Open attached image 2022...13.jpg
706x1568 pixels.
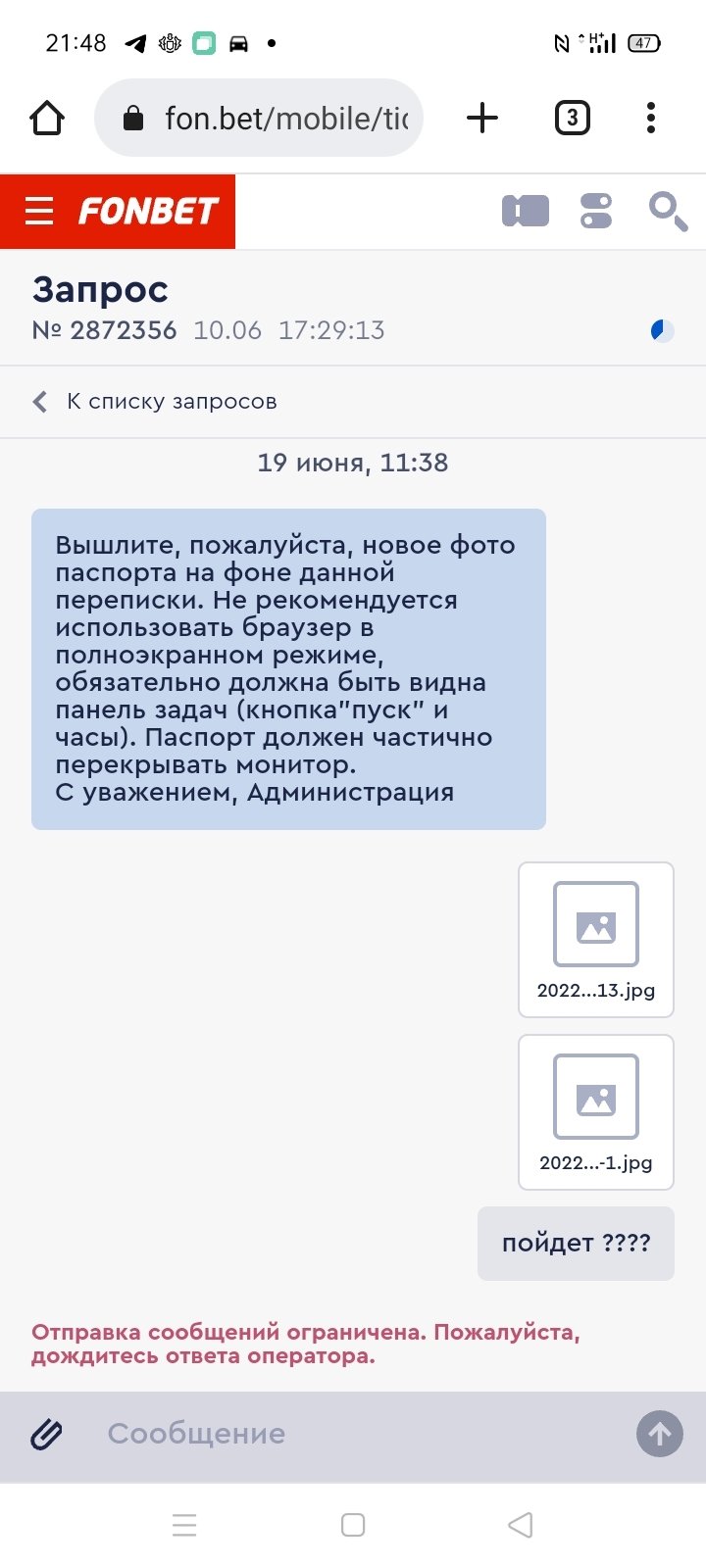(x=596, y=939)
